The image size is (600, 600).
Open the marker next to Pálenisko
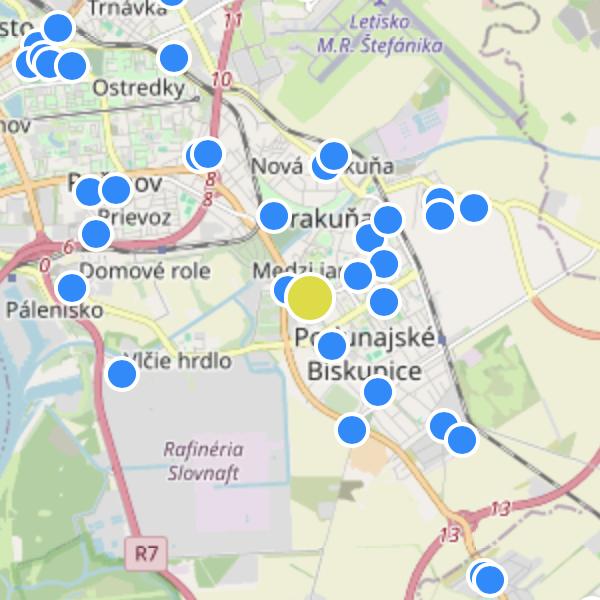(x=72, y=288)
